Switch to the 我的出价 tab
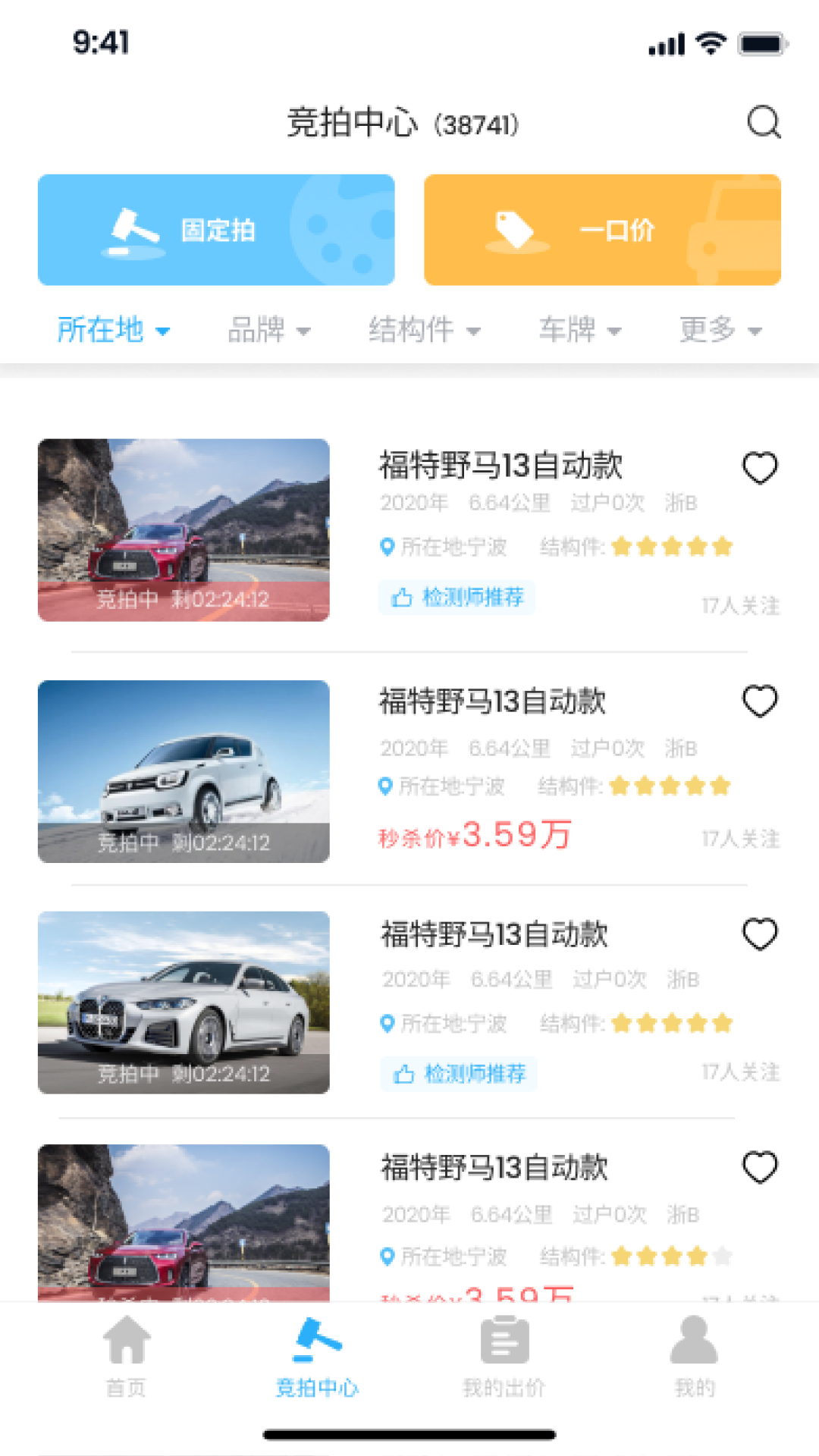Screen dimensions: 819x1456 pos(504,1357)
